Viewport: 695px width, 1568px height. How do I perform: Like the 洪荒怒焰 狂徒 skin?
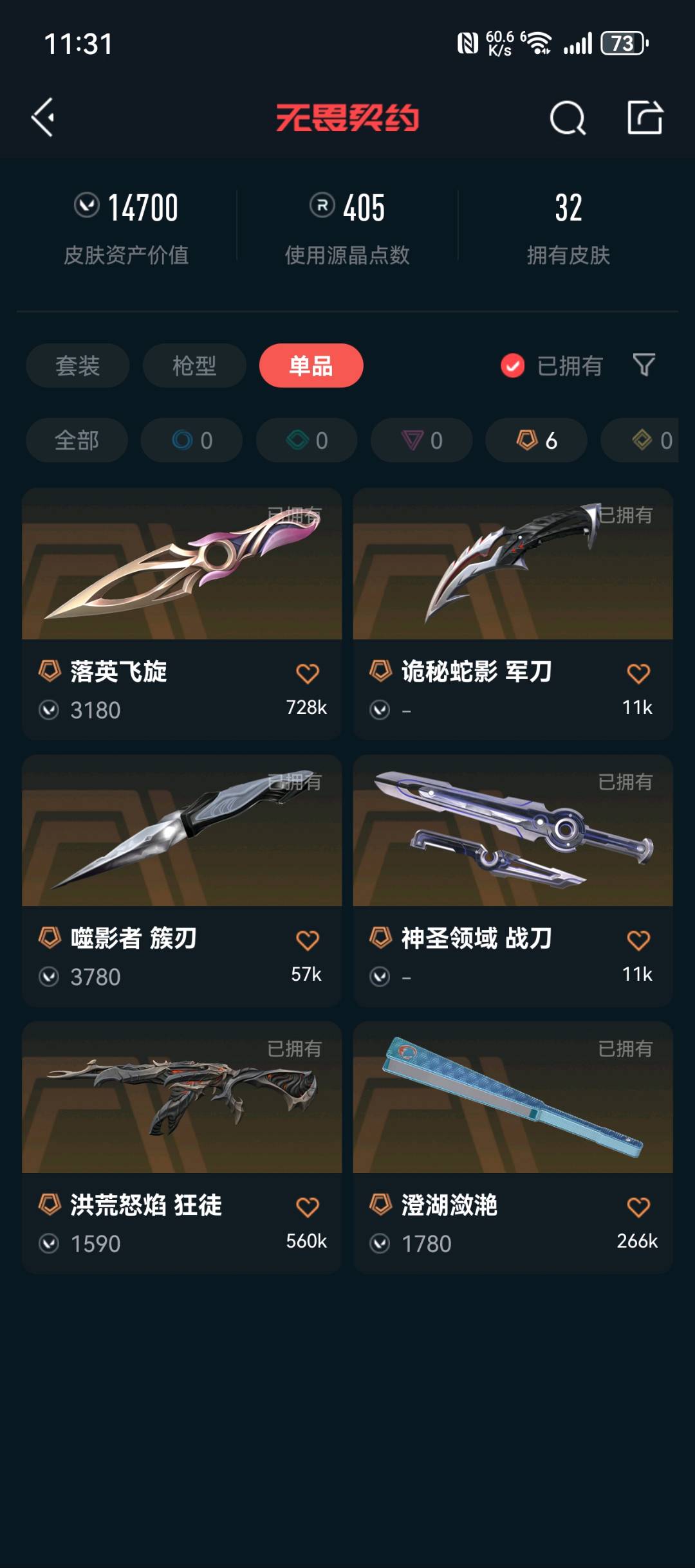(307, 1207)
